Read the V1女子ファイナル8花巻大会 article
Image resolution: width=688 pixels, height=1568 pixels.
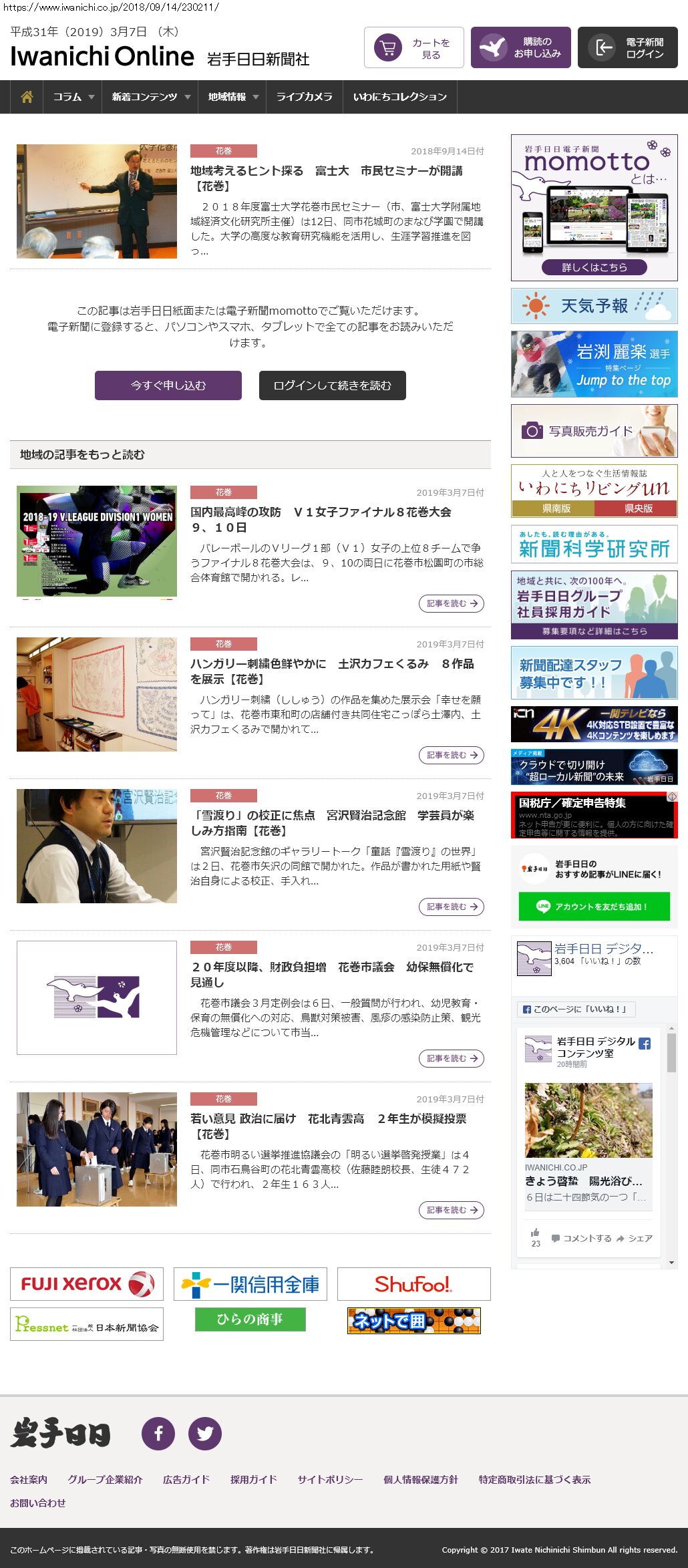[320, 519]
